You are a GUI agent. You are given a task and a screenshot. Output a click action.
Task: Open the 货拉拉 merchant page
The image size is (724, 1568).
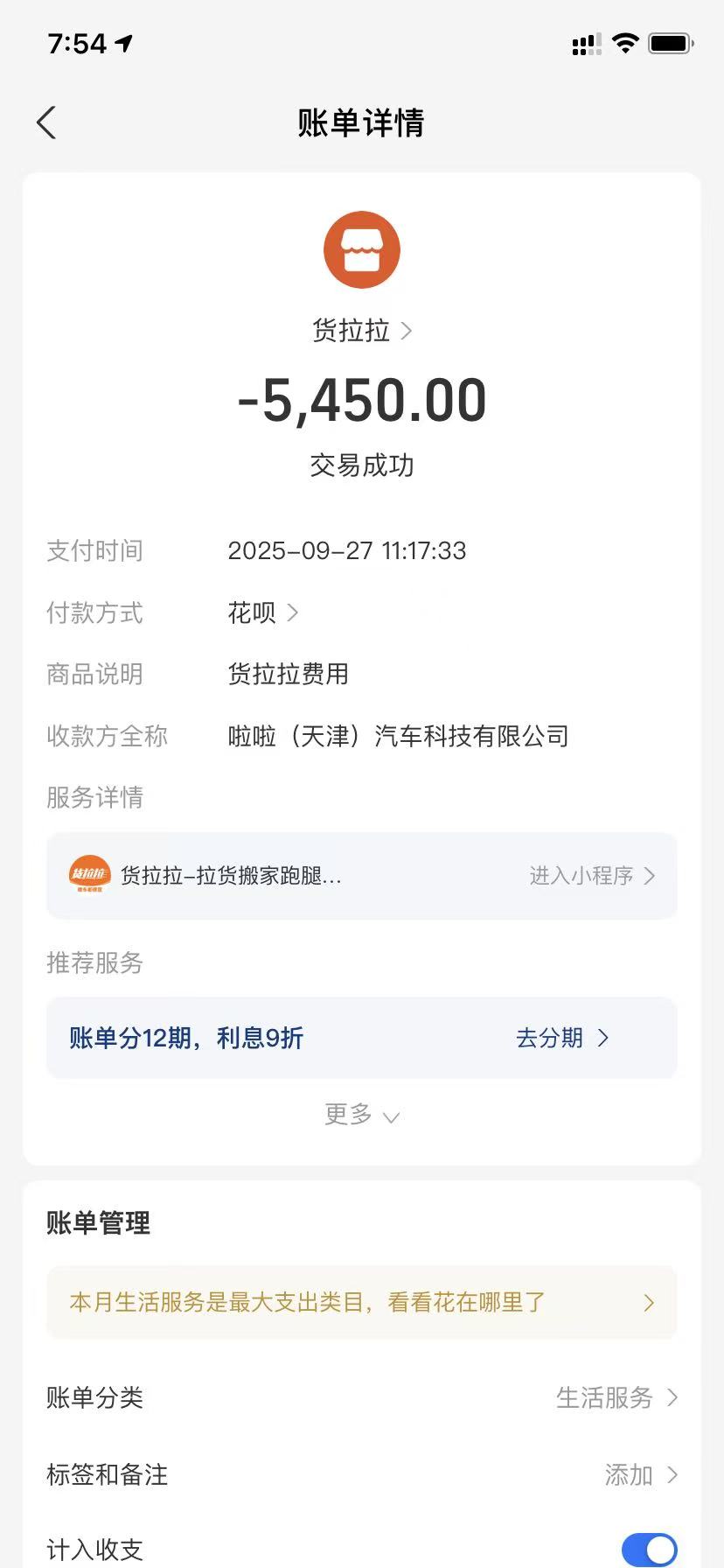[361, 331]
